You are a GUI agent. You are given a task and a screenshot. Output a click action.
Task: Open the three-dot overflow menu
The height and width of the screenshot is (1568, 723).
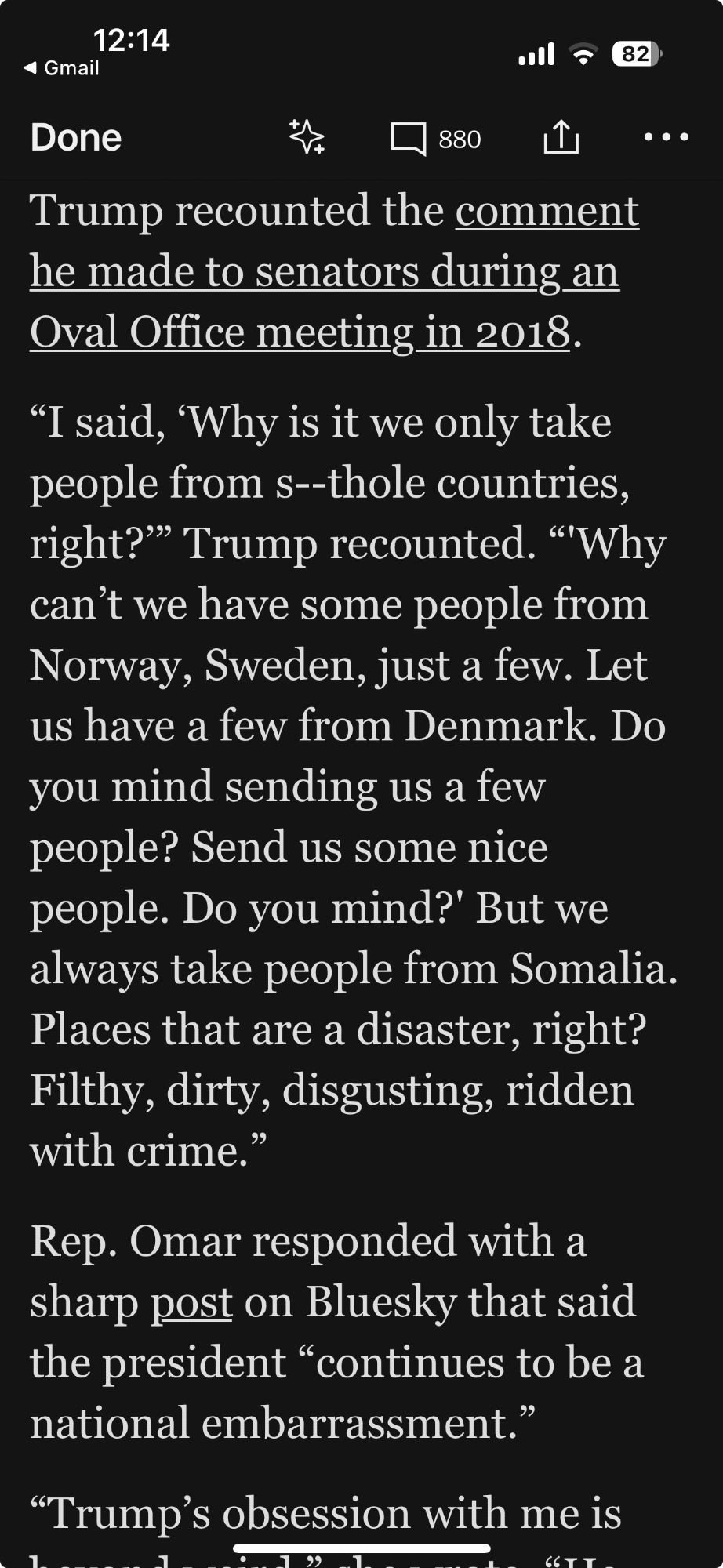coord(666,137)
